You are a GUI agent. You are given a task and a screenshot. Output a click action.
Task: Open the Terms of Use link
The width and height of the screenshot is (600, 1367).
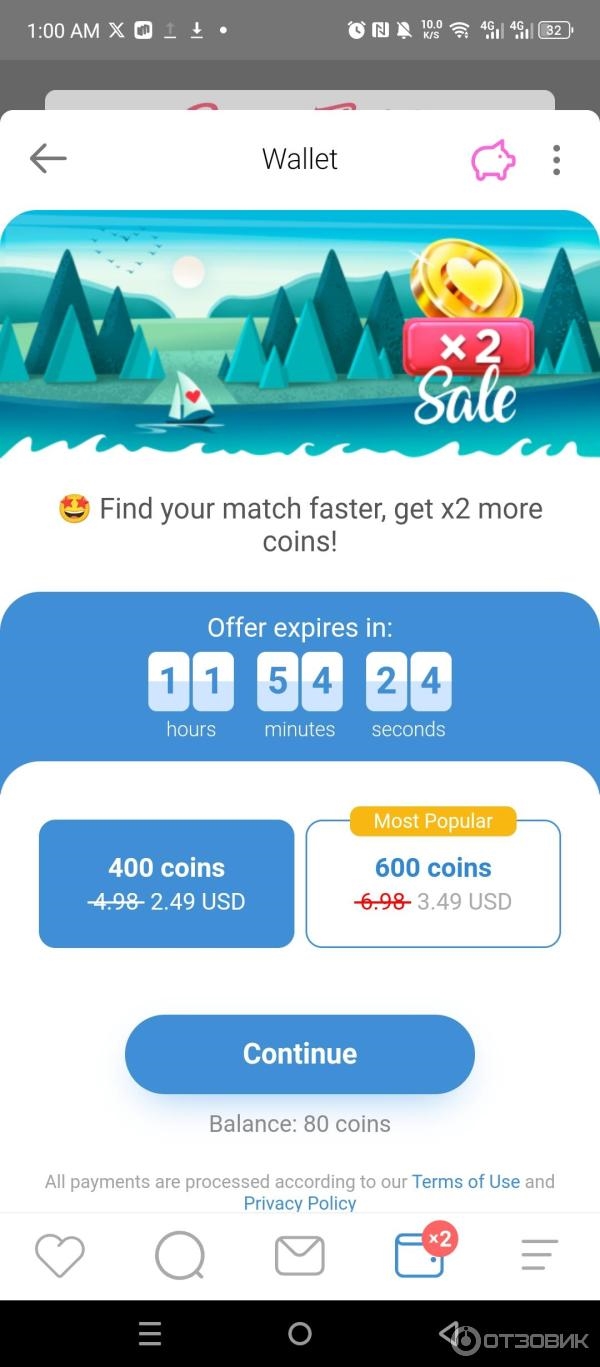(466, 1181)
